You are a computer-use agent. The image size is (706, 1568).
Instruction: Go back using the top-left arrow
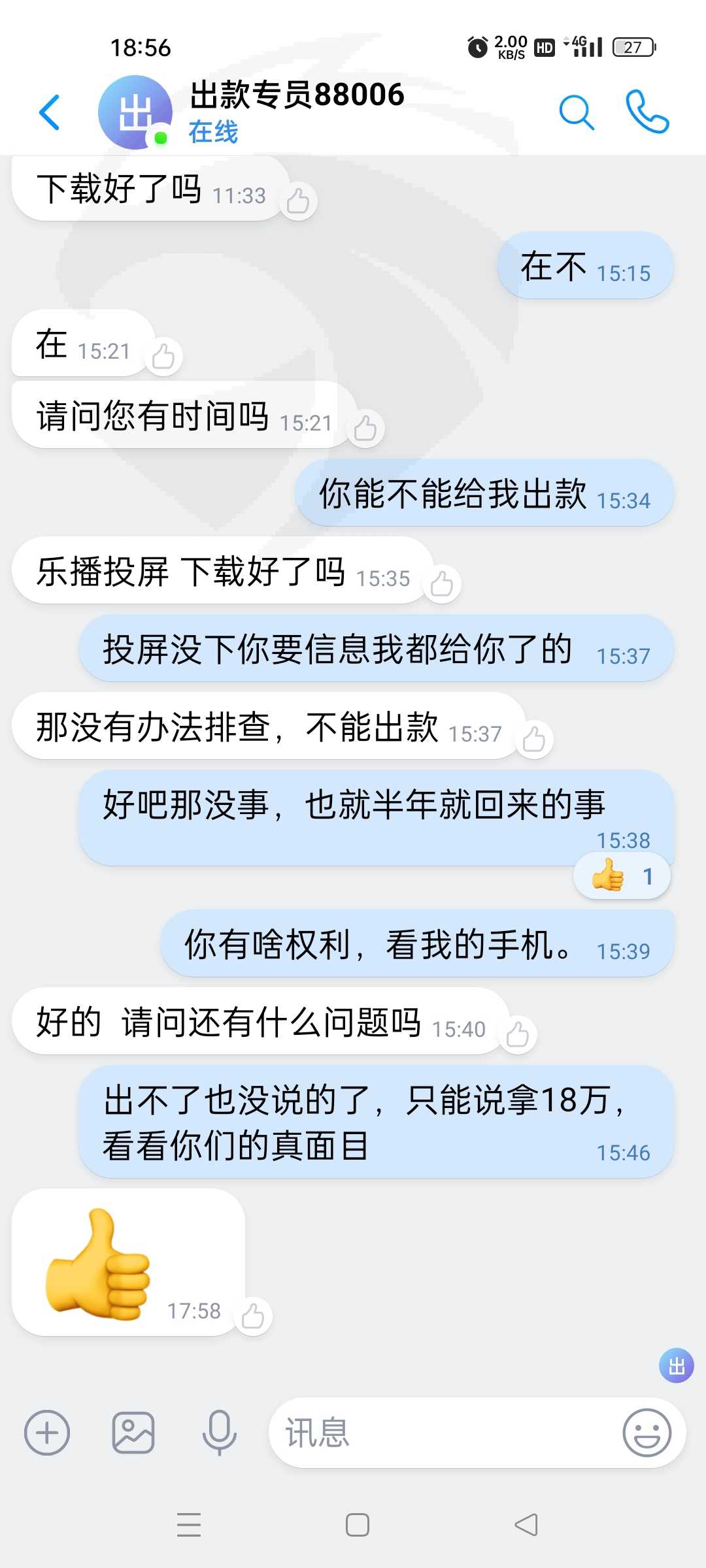coord(50,112)
